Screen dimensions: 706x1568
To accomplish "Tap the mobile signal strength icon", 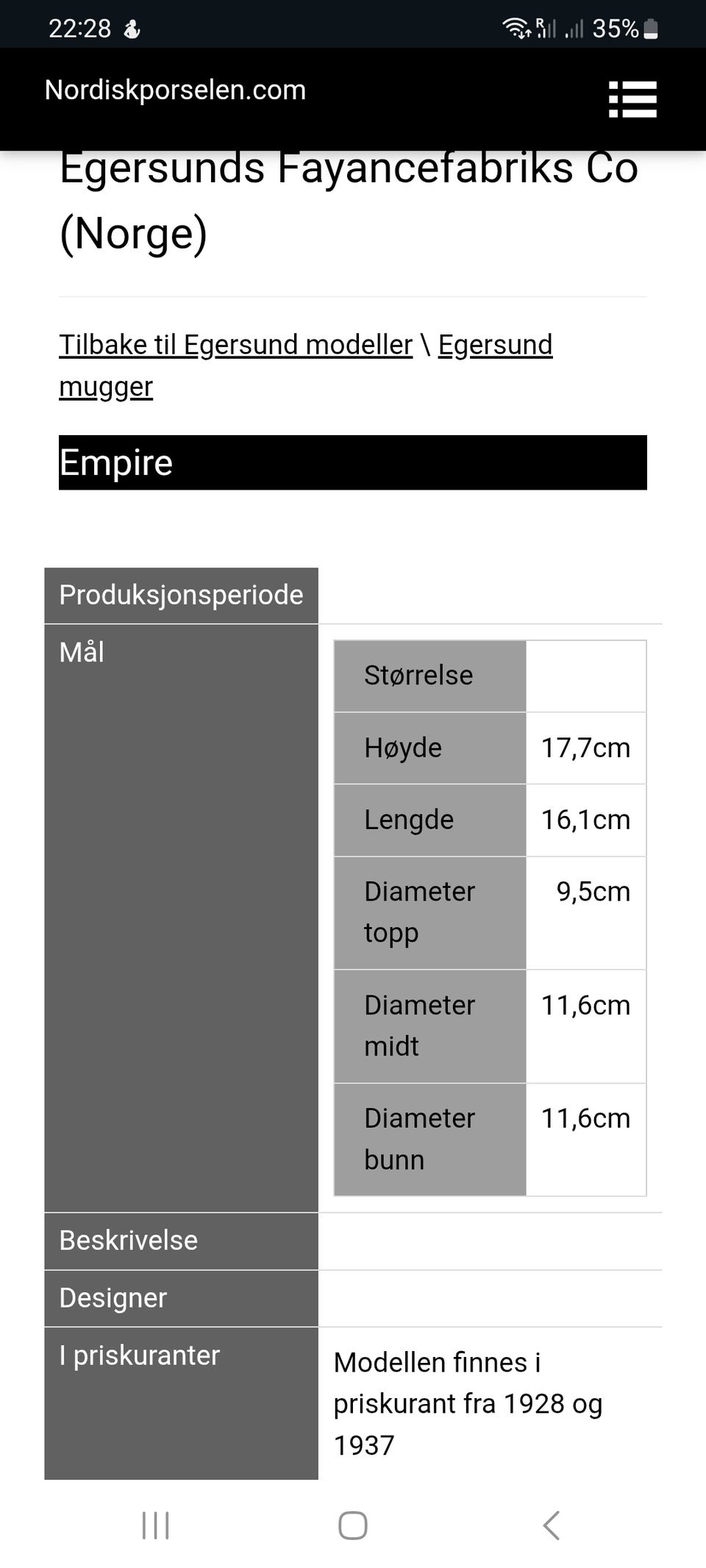I will pos(572,28).
